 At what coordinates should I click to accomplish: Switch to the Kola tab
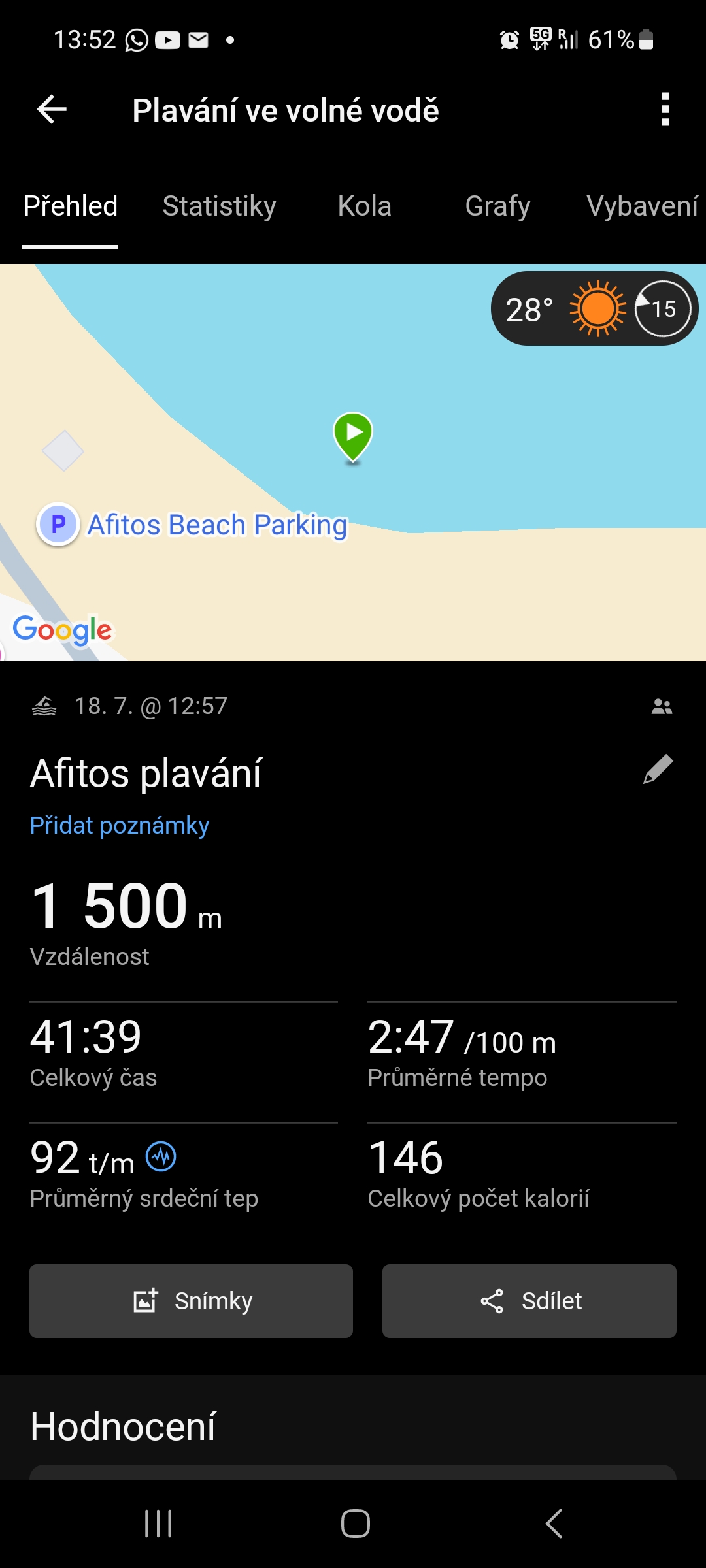coord(364,206)
